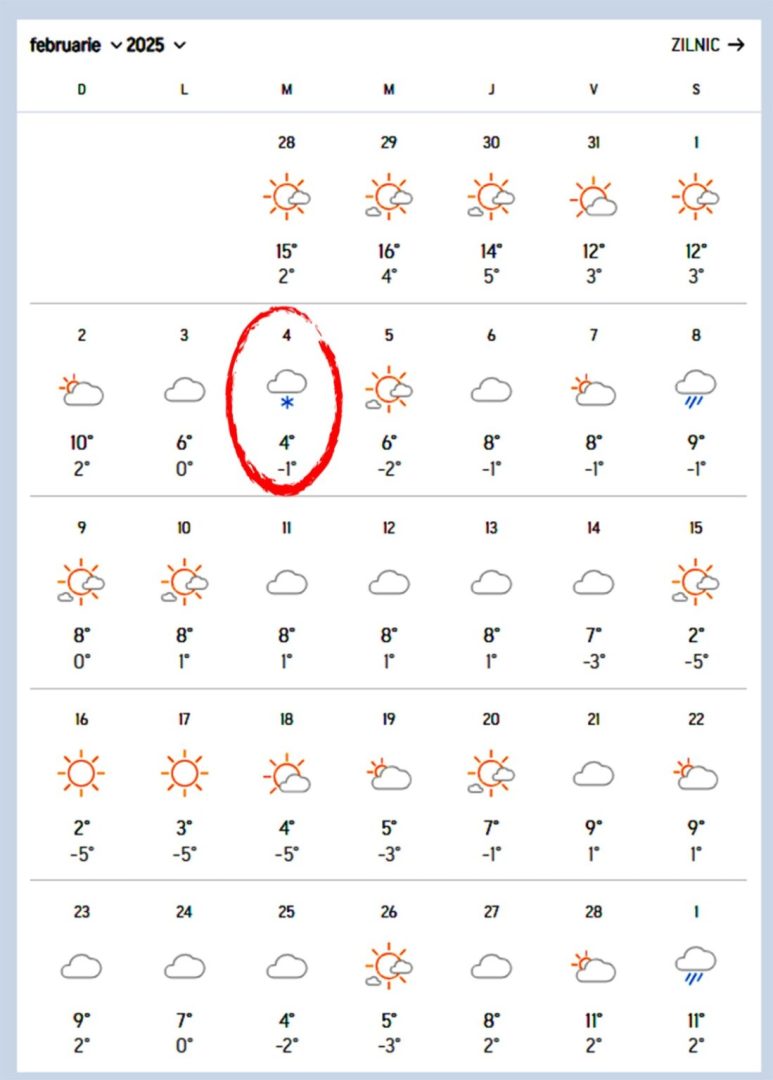Select day 26 in the calendar
This screenshot has width=773, height=1080.
pos(389,977)
